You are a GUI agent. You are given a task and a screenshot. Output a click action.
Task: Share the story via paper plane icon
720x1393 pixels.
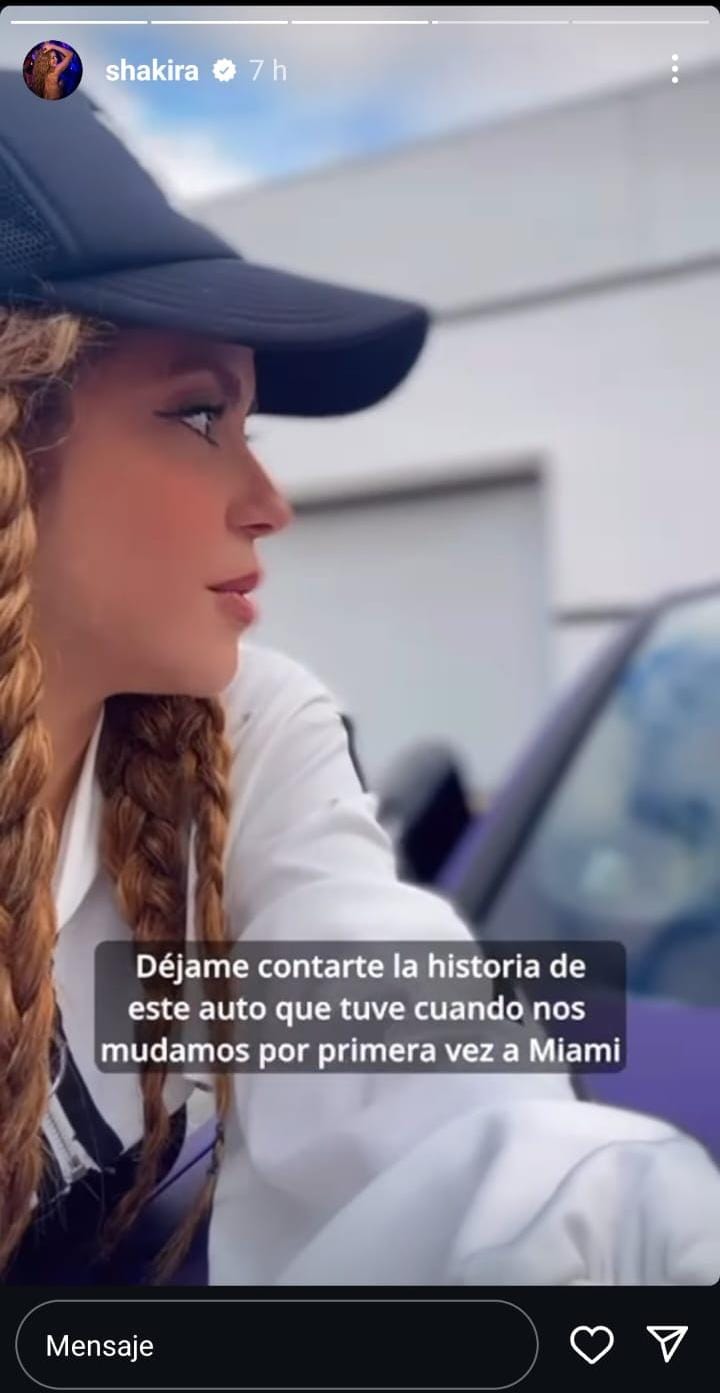click(667, 1344)
